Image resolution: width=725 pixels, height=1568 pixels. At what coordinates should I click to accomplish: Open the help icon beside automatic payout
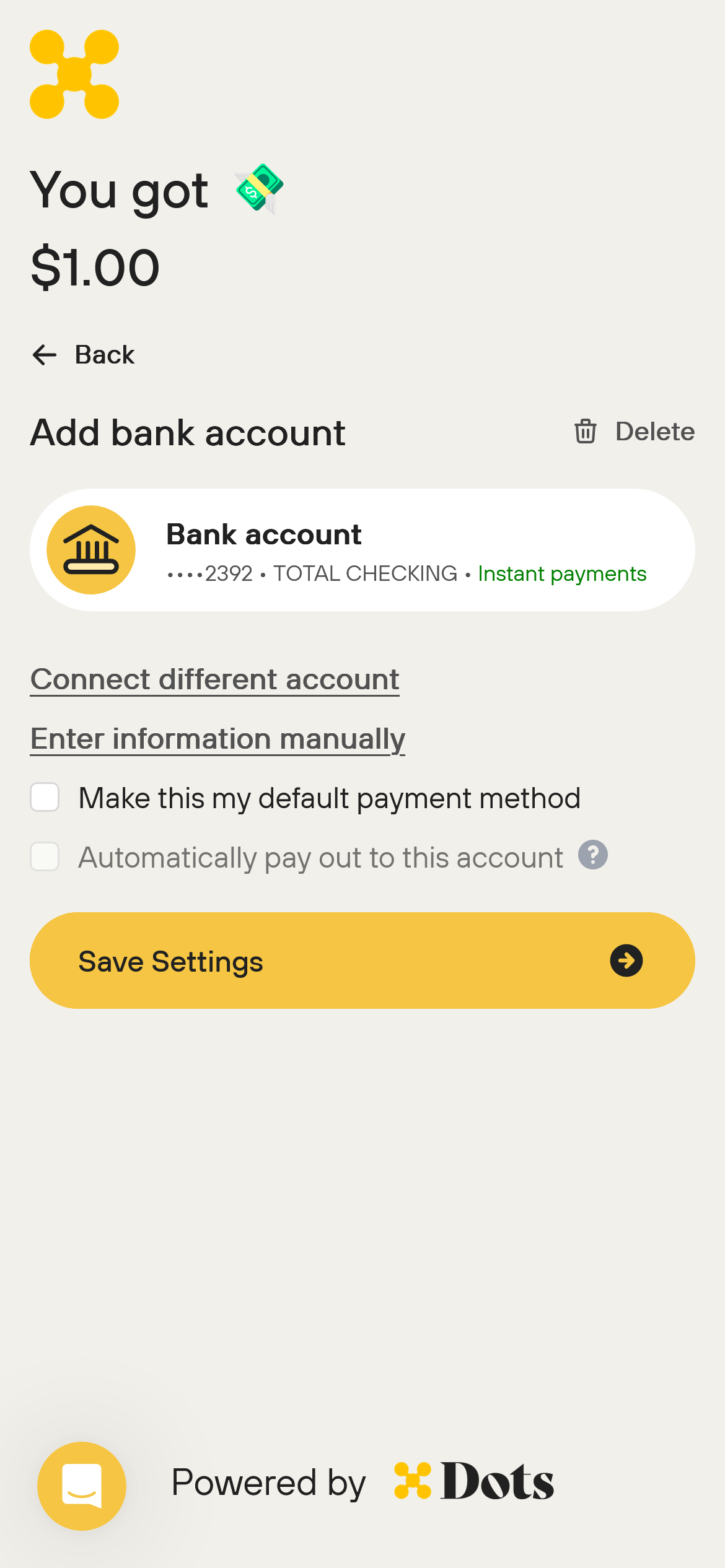tap(593, 855)
